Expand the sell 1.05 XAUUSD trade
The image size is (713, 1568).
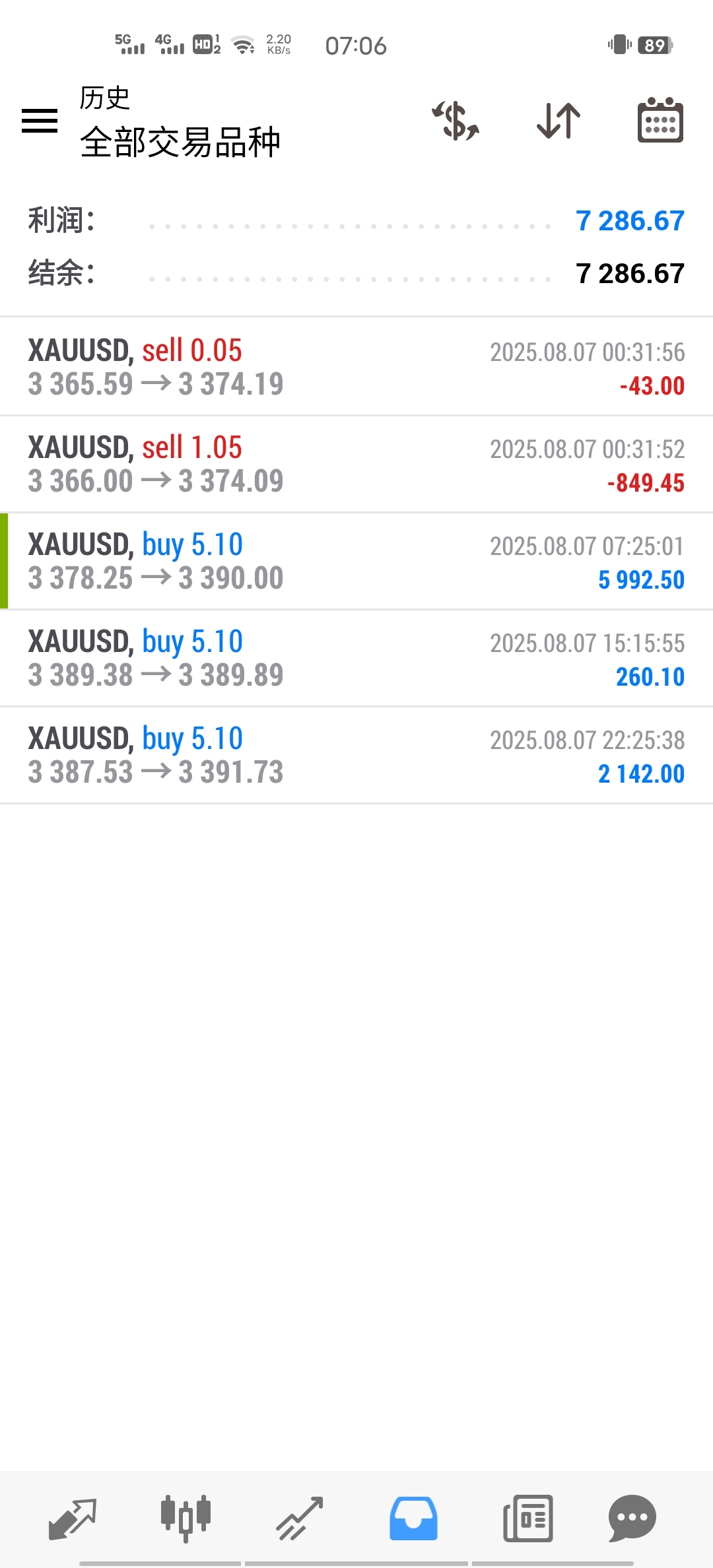tap(356, 464)
